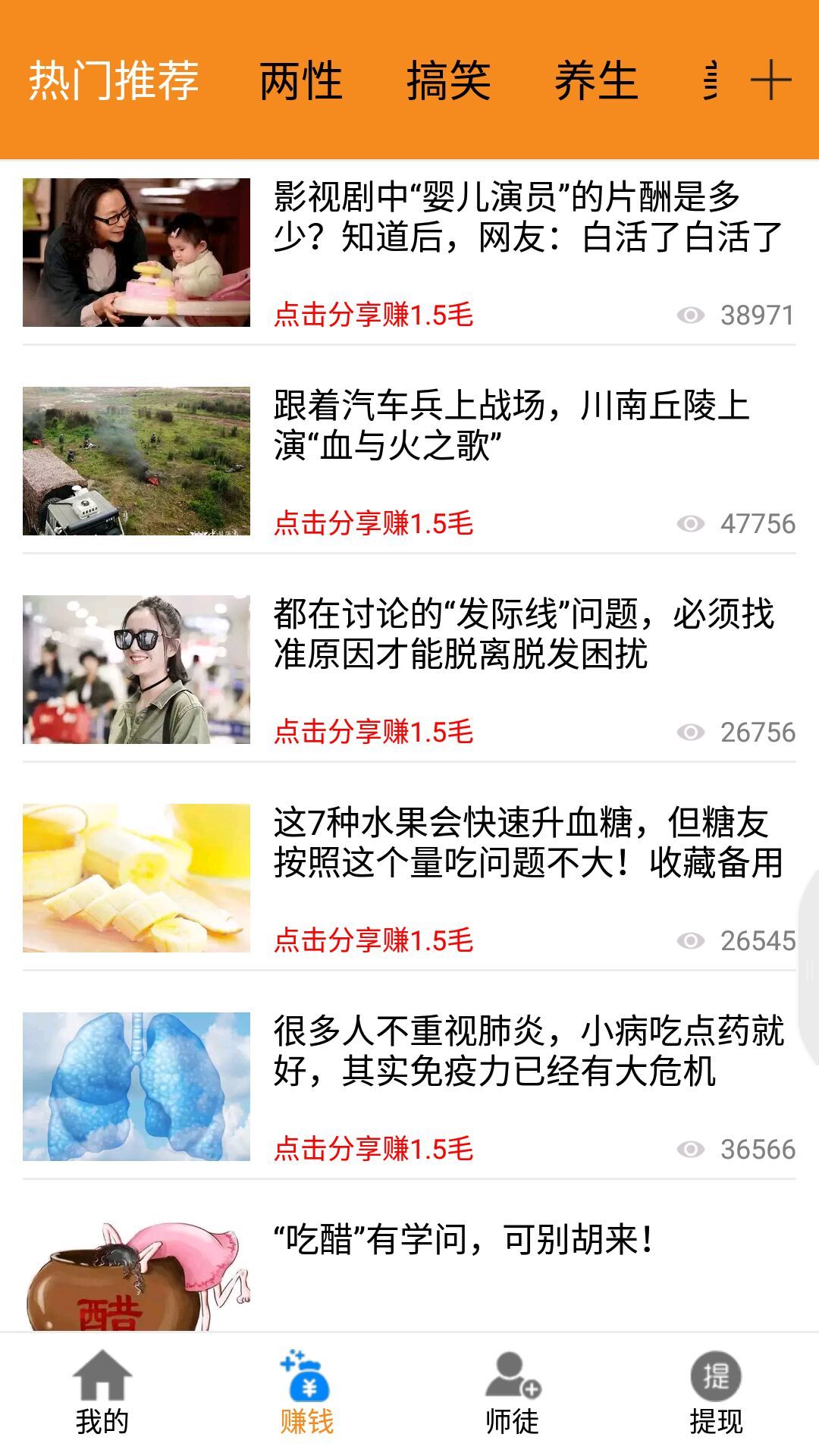Open the 肺炎 immunity article
819x1456 pixels.
pyautogui.click(x=527, y=1051)
